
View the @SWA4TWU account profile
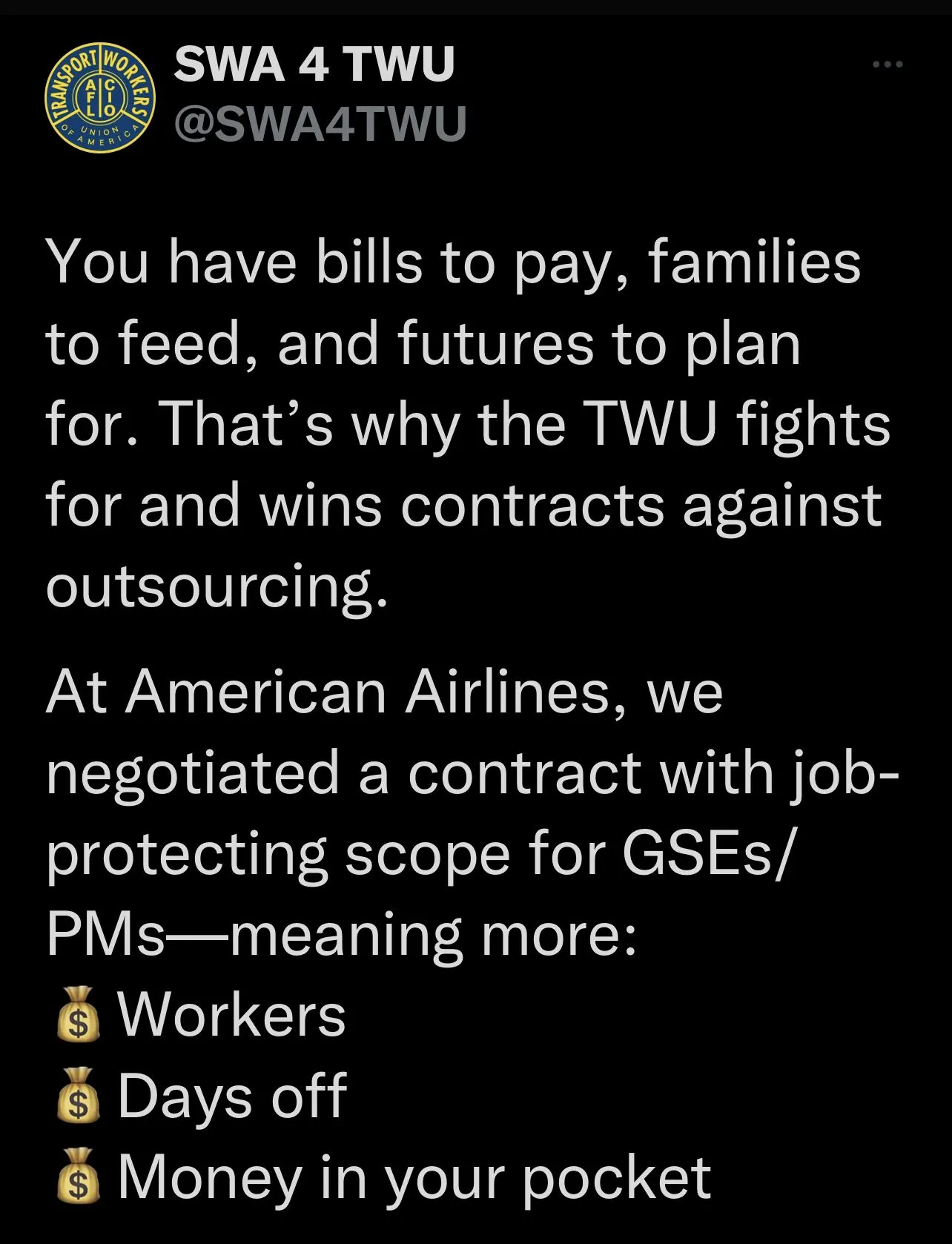(320, 123)
